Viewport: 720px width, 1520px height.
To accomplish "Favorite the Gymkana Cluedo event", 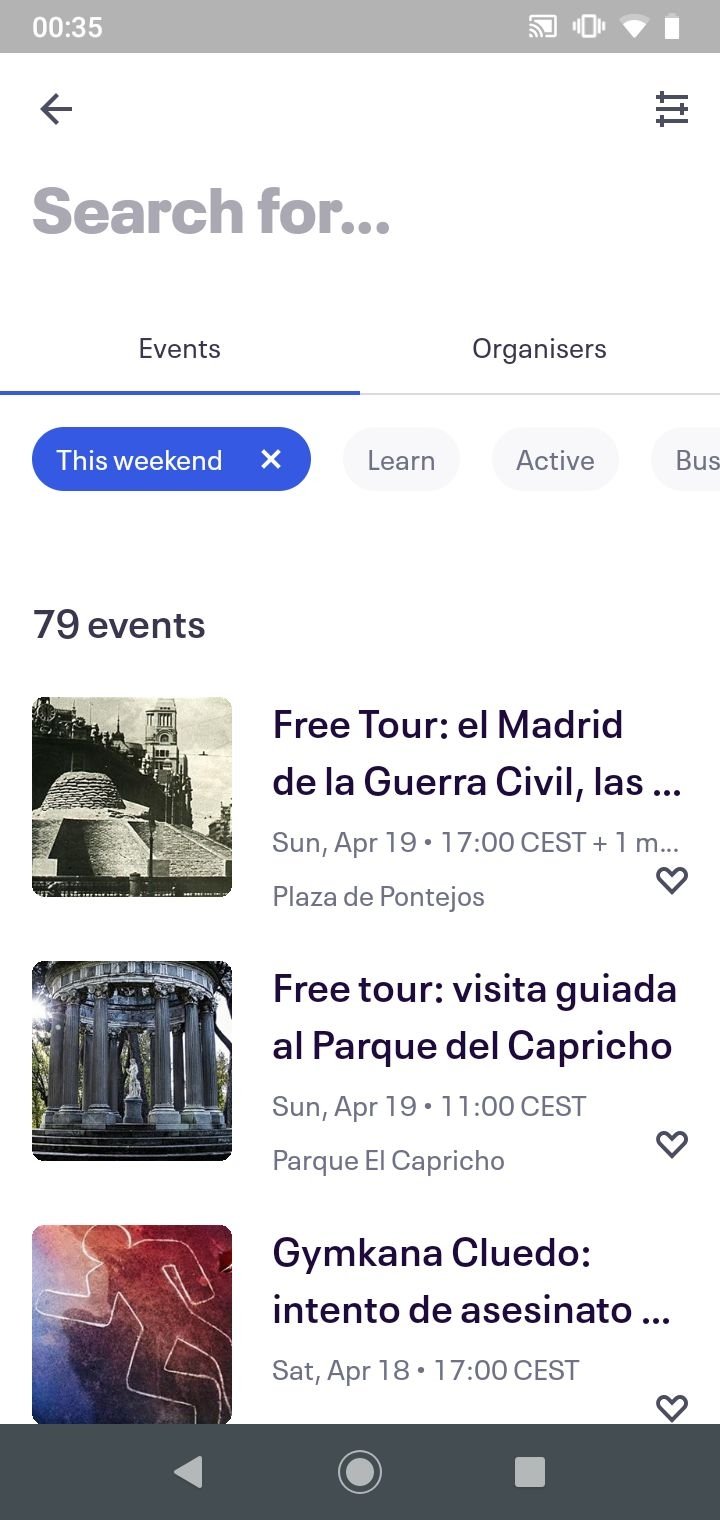I will click(x=671, y=1407).
